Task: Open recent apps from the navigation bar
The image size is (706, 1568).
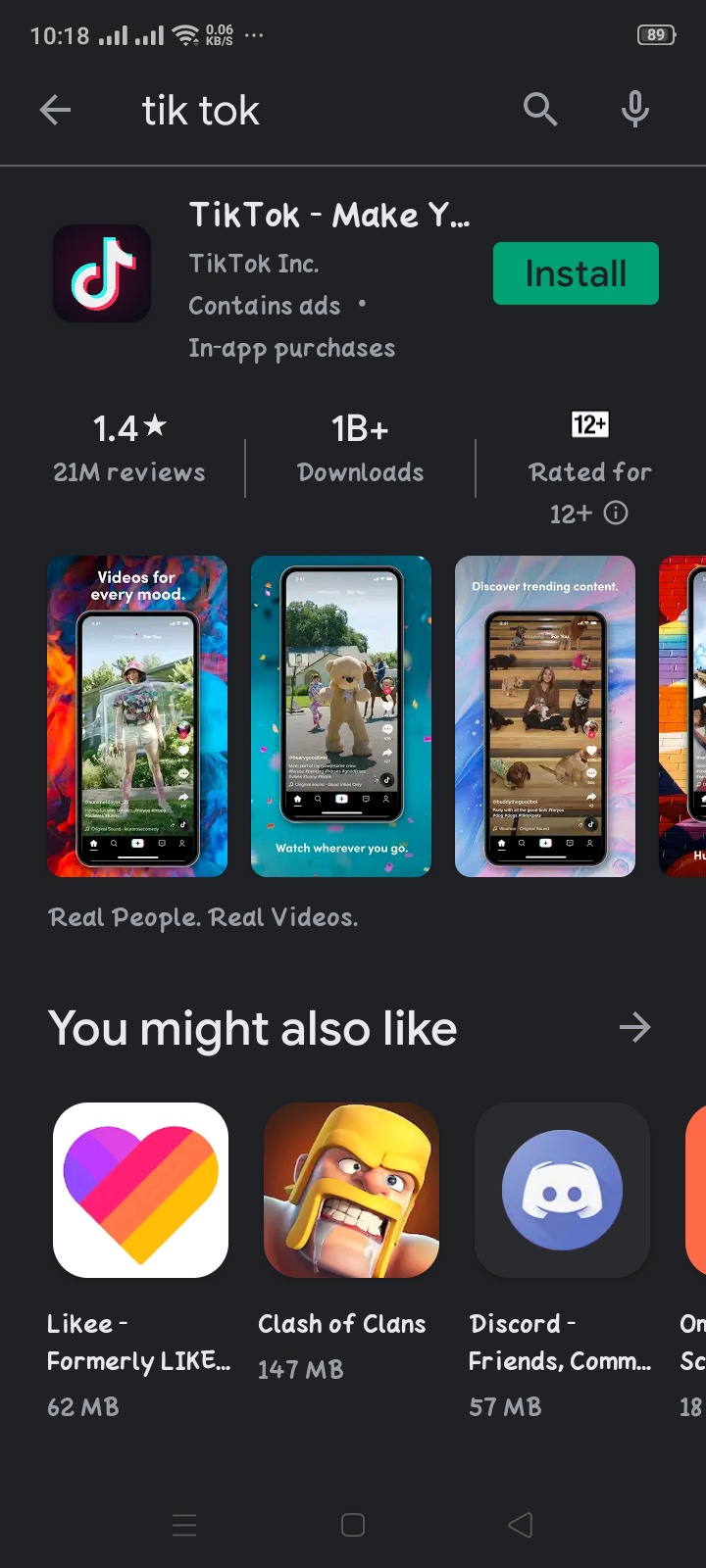Action: pyautogui.click(x=184, y=1525)
